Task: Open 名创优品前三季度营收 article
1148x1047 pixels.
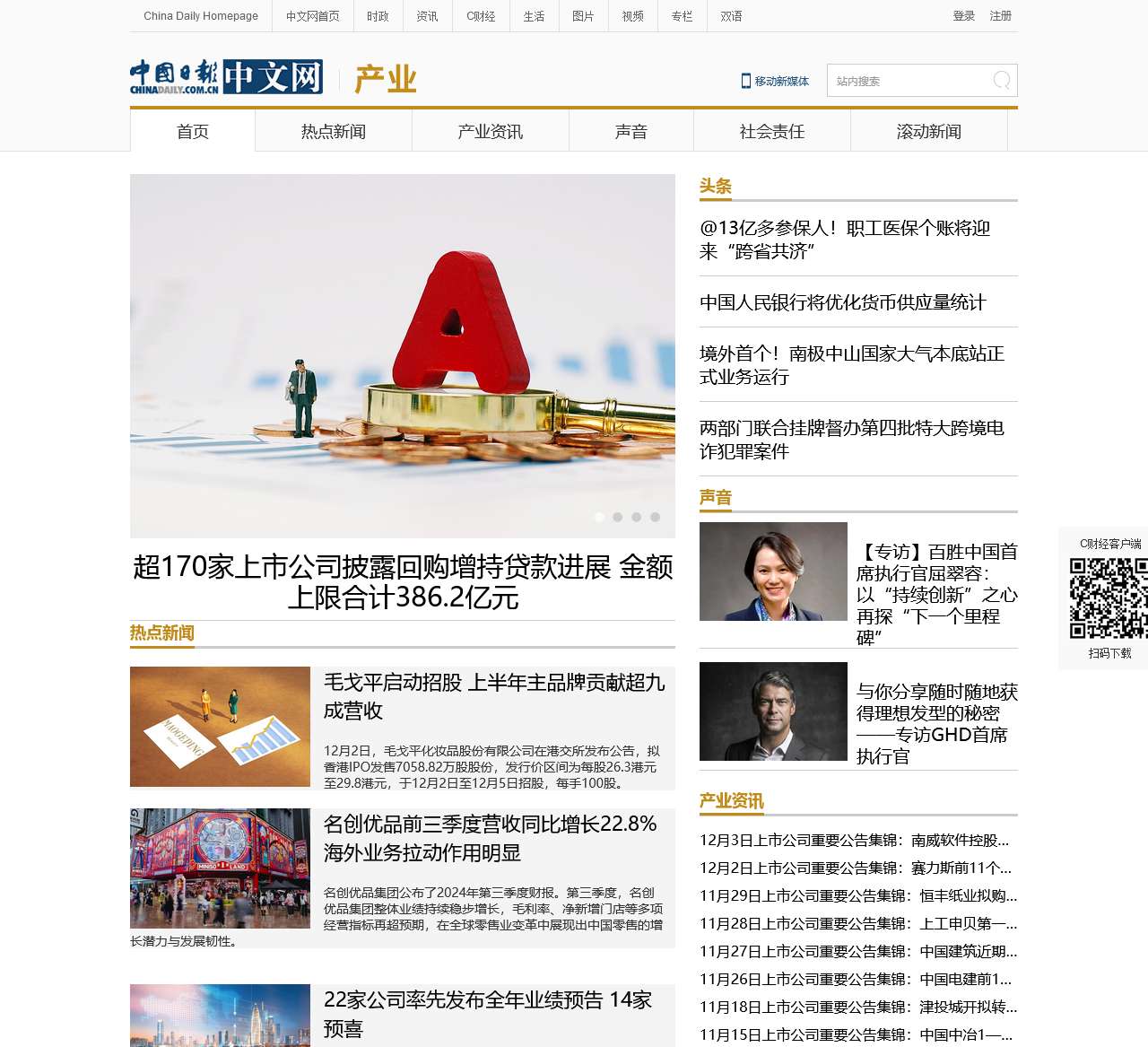Action: [x=490, y=838]
